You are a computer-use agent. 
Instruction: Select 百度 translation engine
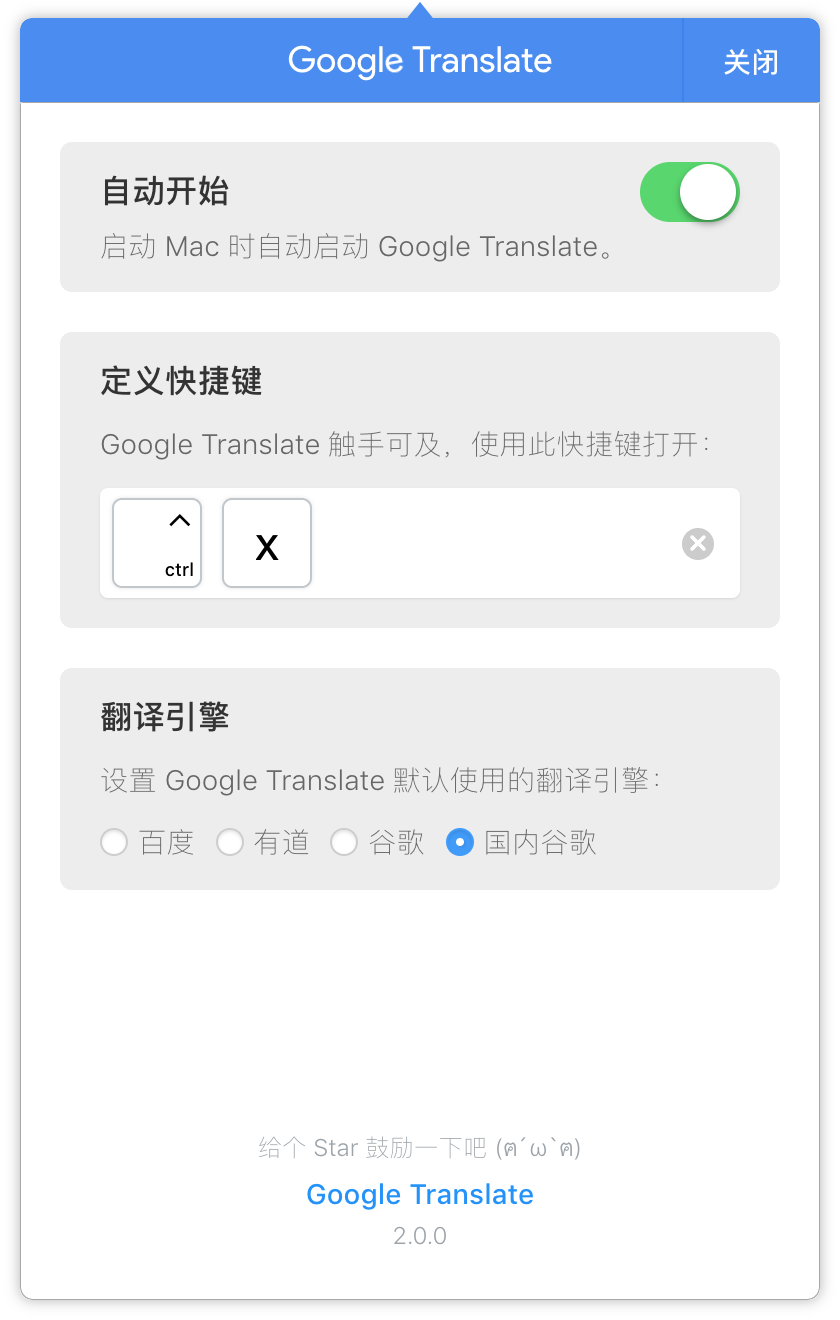tap(113, 842)
